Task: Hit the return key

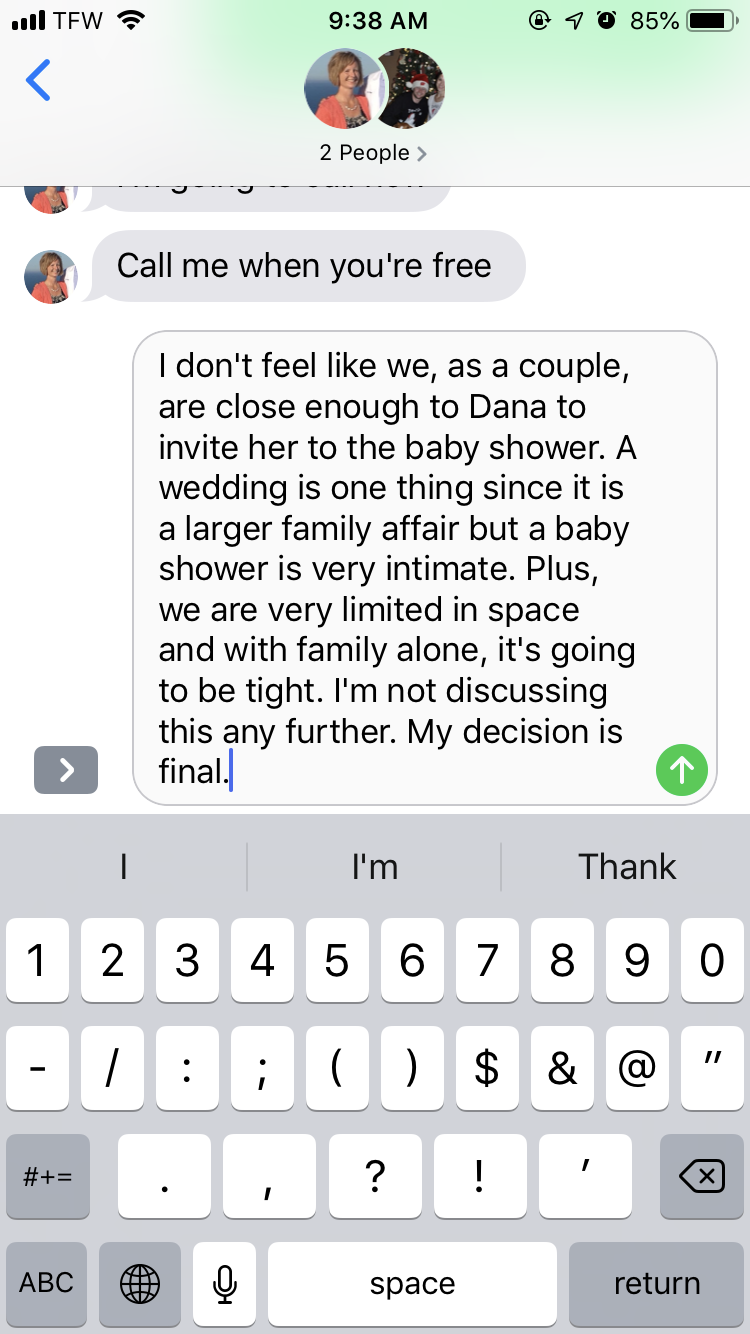Action: pyautogui.click(x=656, y=1284)
